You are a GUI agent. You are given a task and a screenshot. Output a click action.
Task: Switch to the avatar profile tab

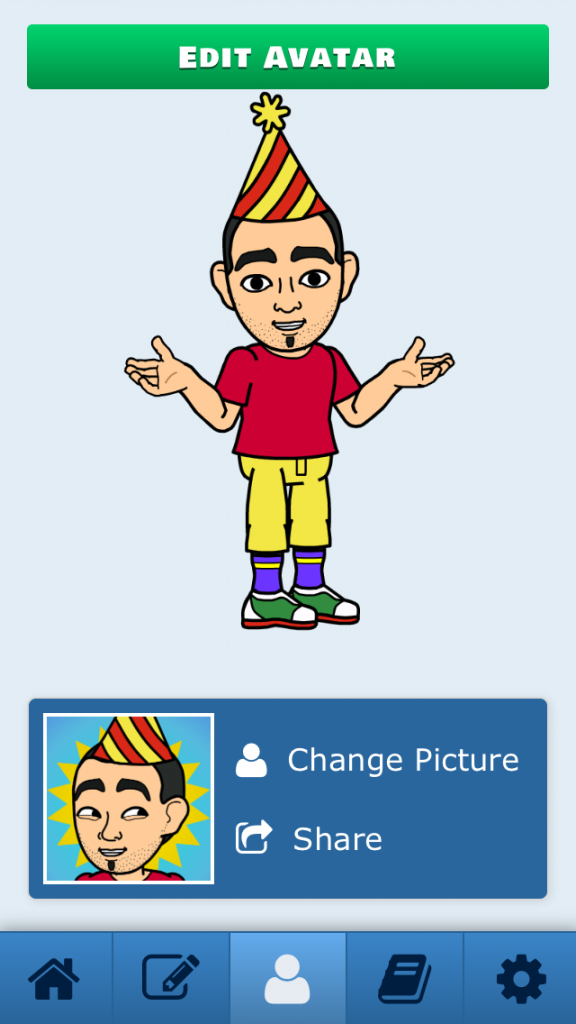[x=287, y=978]
